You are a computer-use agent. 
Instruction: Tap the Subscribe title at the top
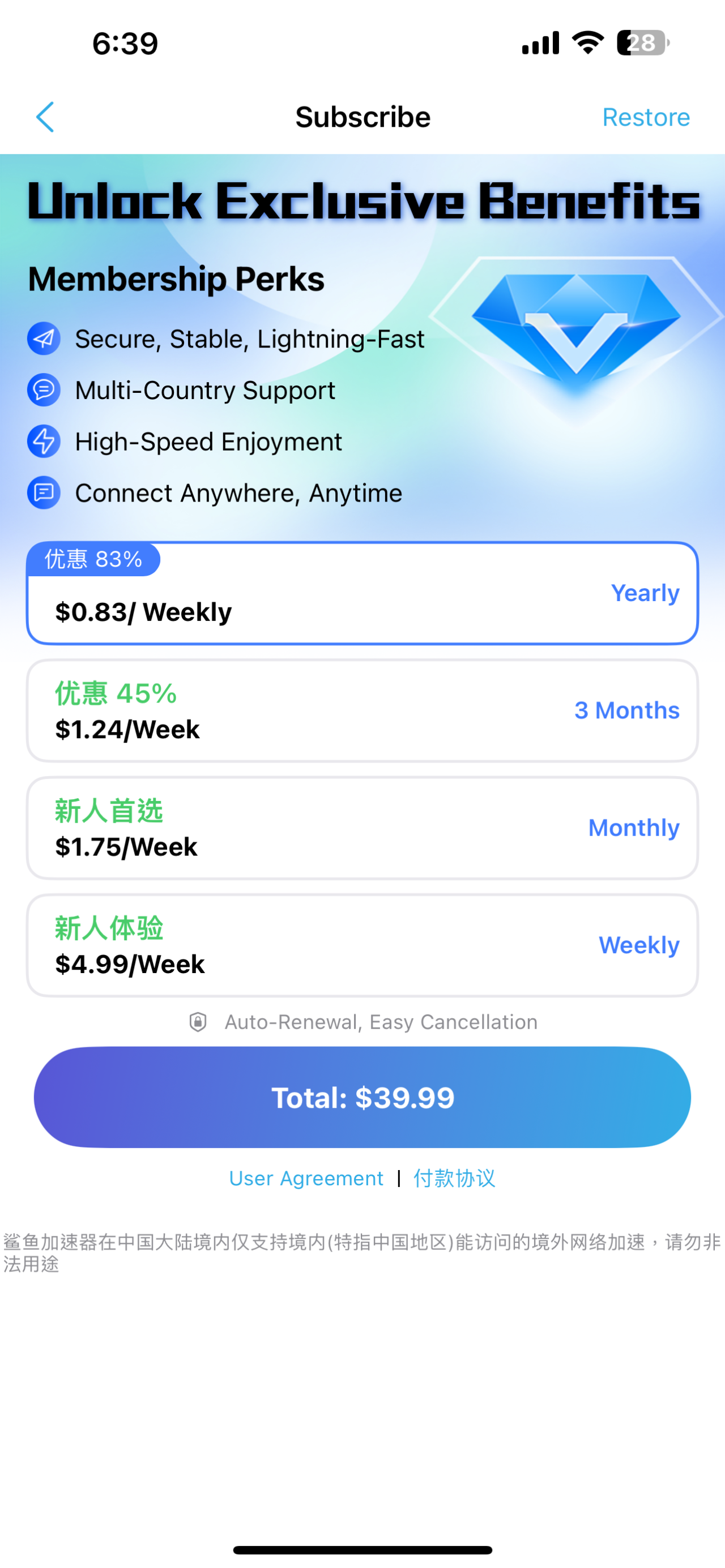(x=362, y=117)
